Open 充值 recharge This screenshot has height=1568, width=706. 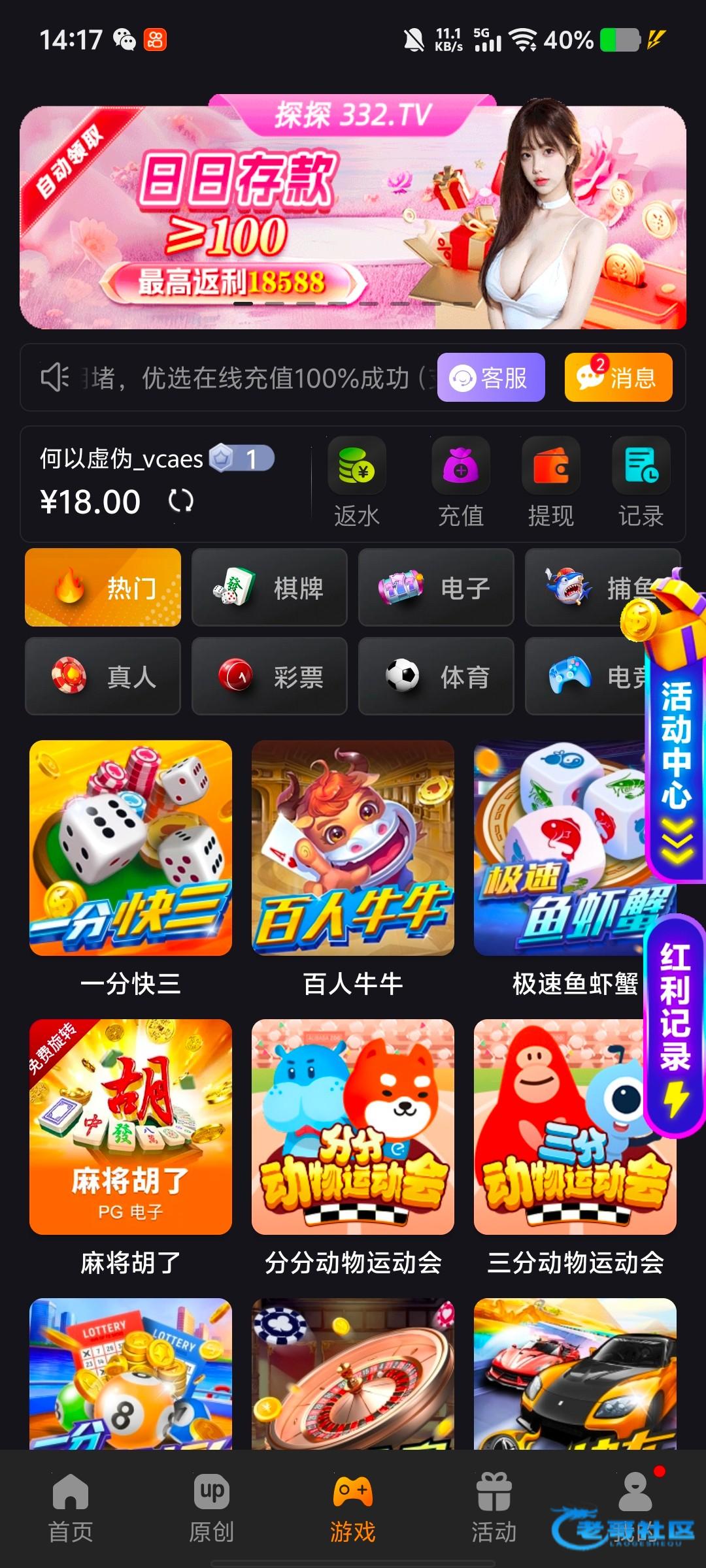pyautogui.click(x=461, y=482)
